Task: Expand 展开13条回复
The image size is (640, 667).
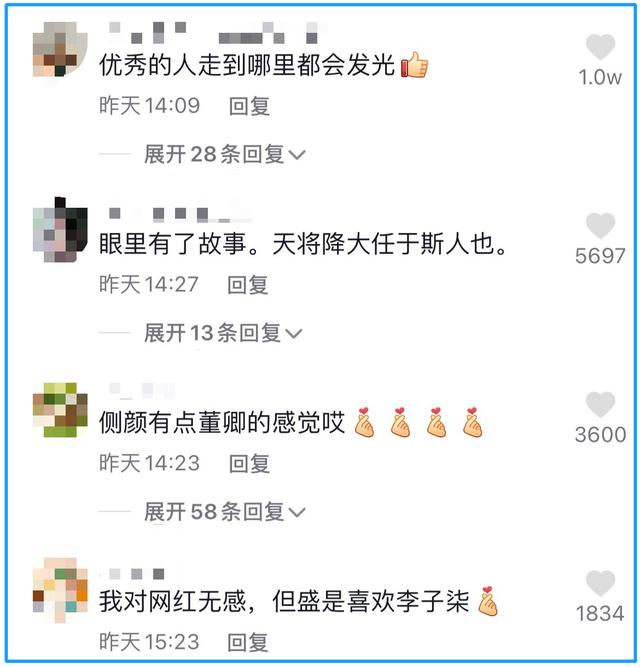Action: pos(222,333)
